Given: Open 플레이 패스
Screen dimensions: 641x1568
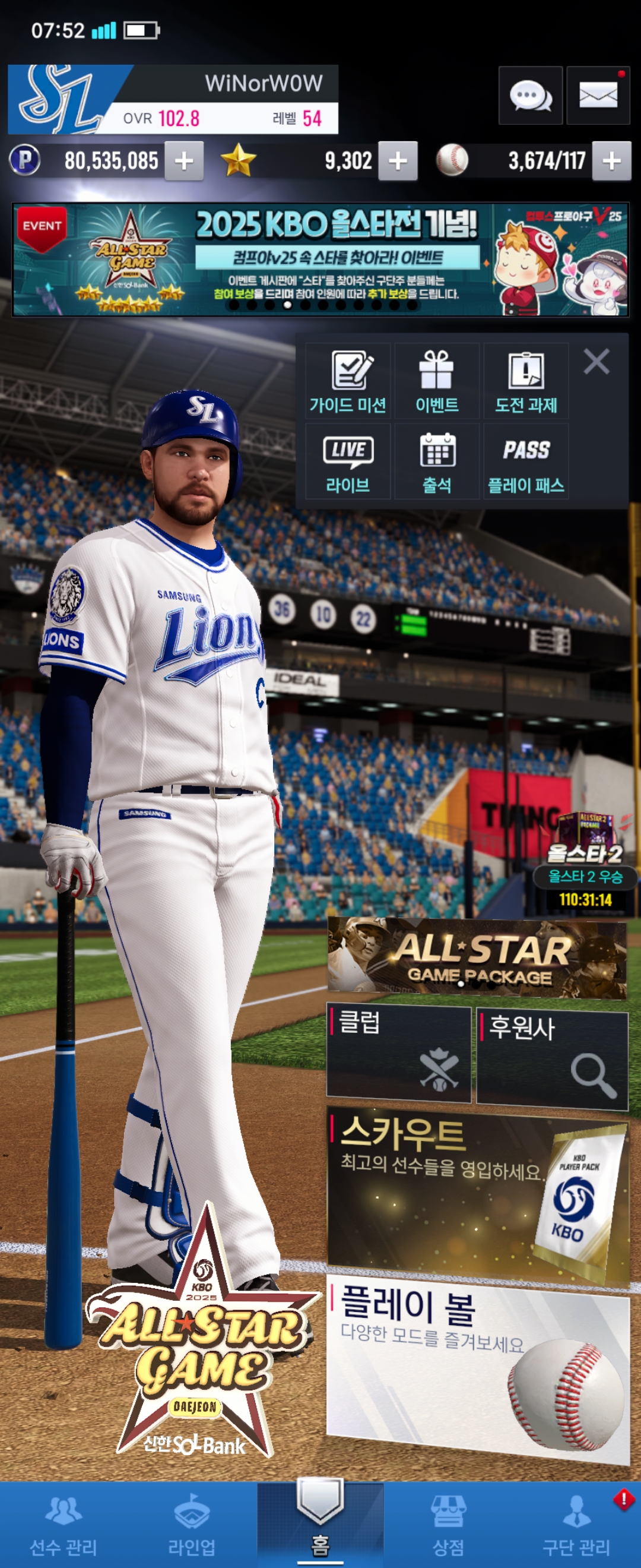Looking at the screenshot, I should (x=525, y=461).
